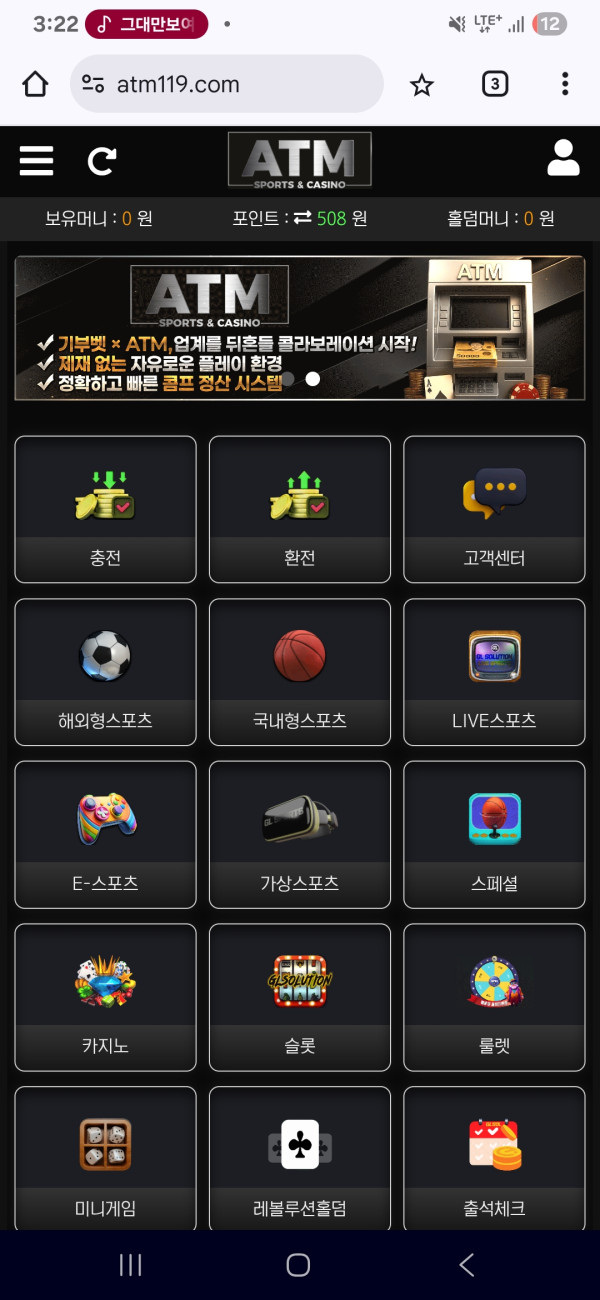Open the 충전 tile

point(105,509)
